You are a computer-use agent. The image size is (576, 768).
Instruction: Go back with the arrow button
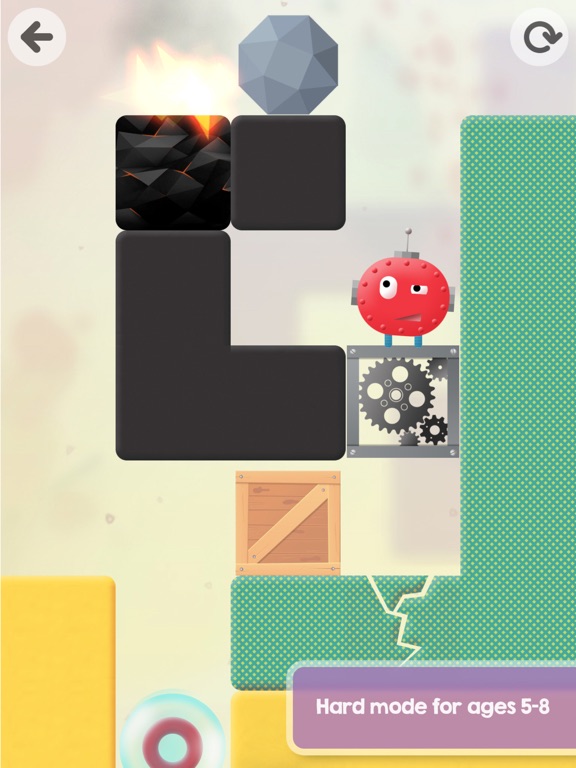pyautogui.click(x=37, y=37)
